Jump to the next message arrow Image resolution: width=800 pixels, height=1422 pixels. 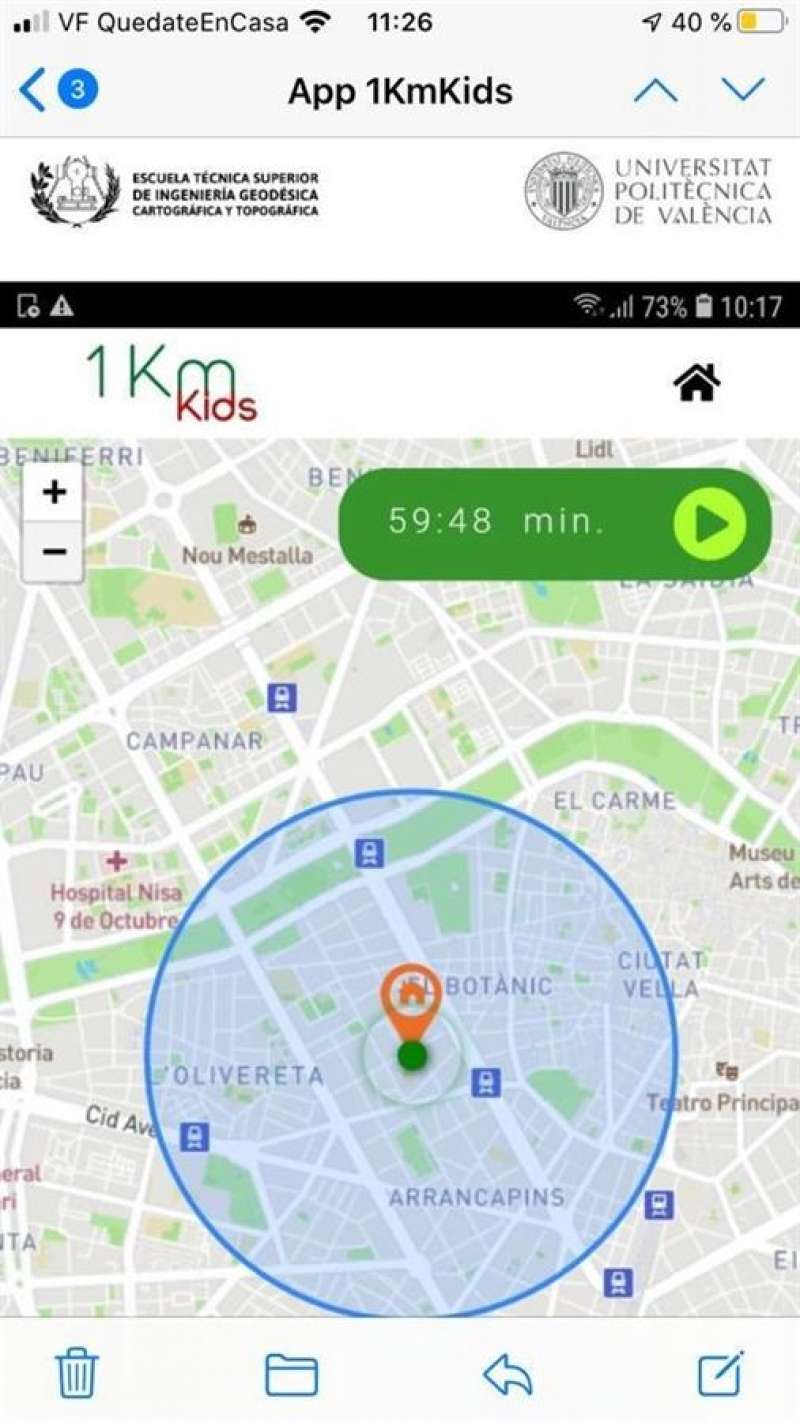[x=743, y=90]
